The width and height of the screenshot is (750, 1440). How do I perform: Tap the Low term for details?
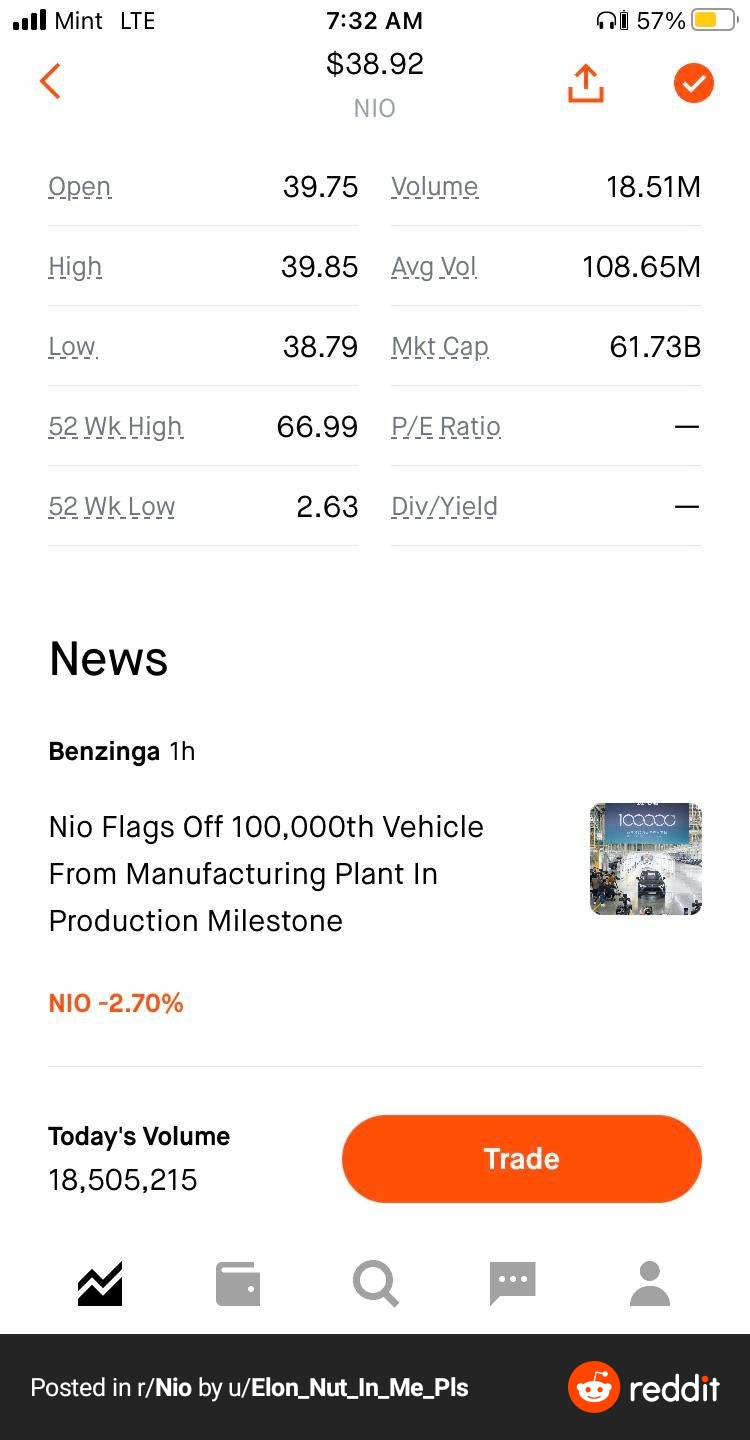point(72,347)
